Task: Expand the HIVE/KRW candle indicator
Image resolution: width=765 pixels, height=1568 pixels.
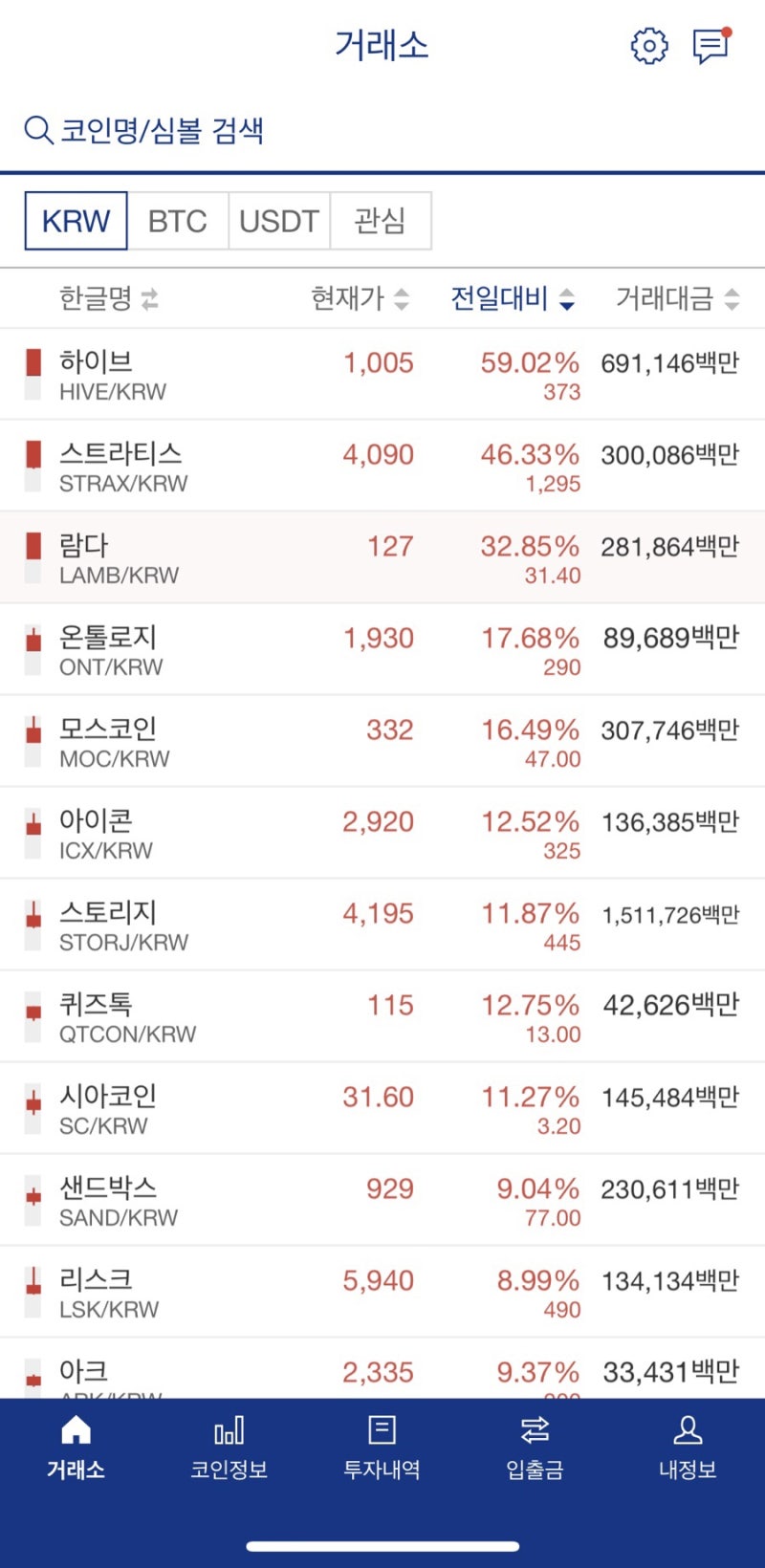Action: 32,373
